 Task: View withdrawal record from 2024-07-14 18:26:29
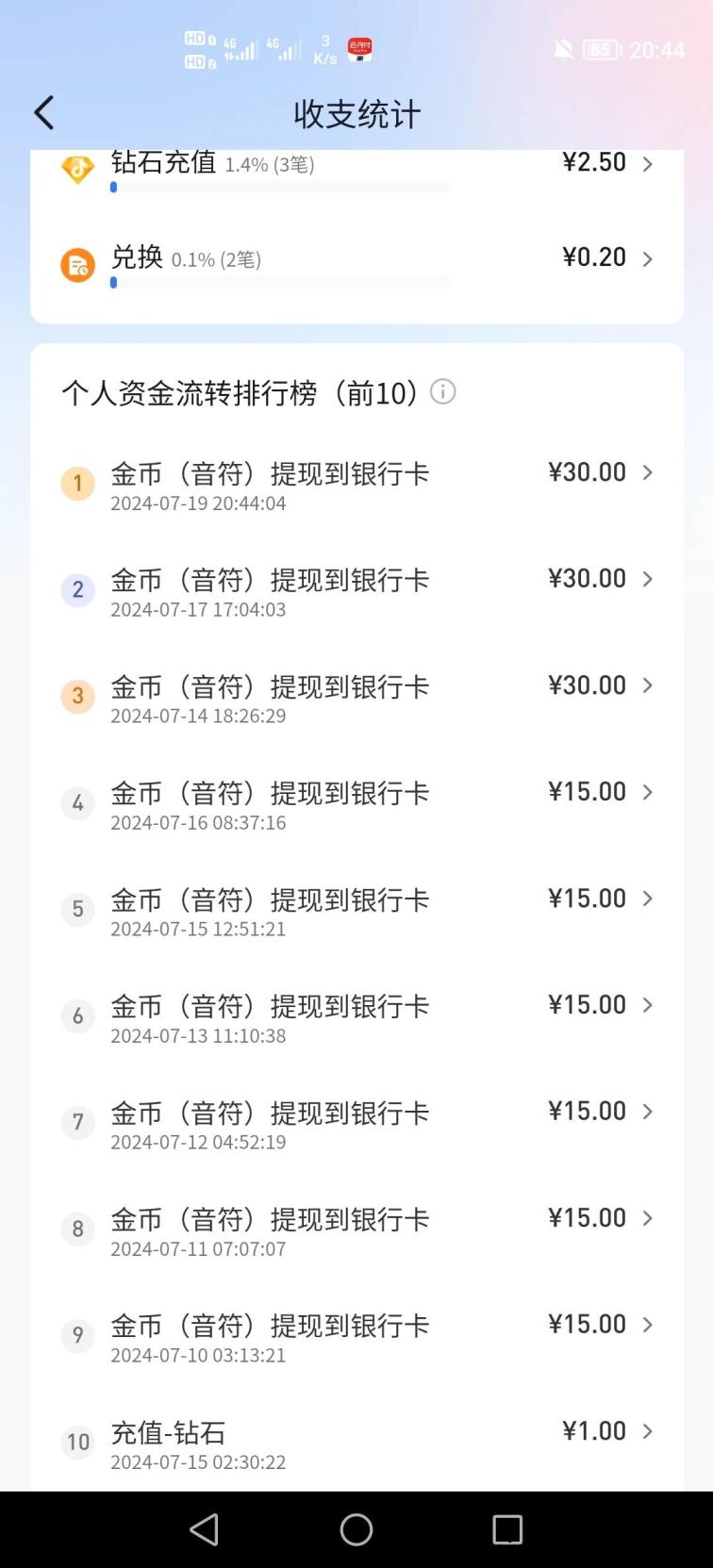pyautogui.click(x=356, y=698)
